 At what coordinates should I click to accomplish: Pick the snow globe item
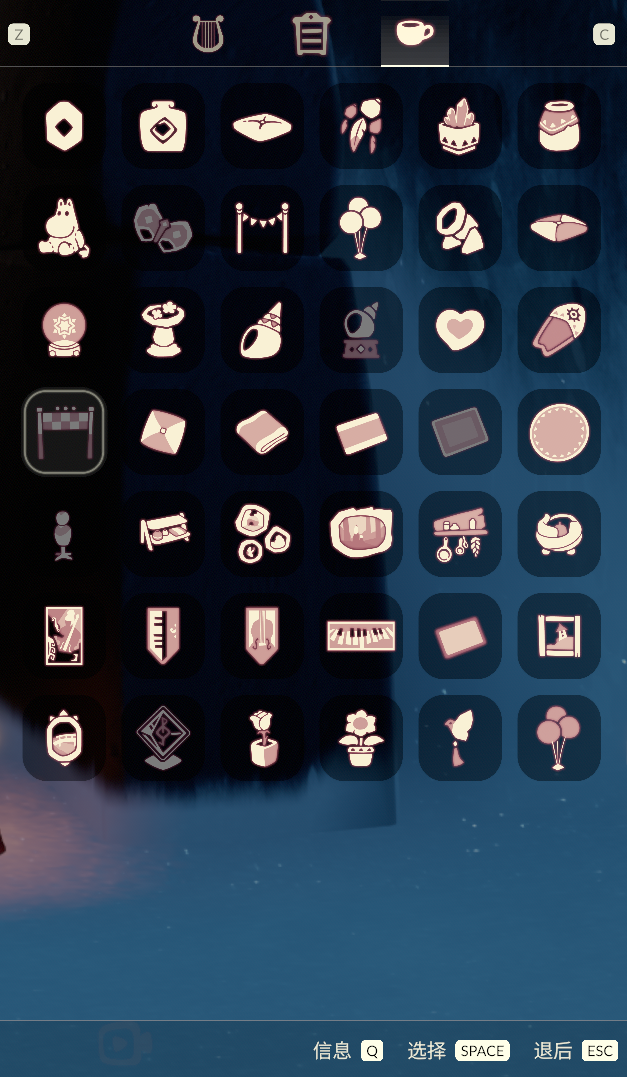coord(64,329)
